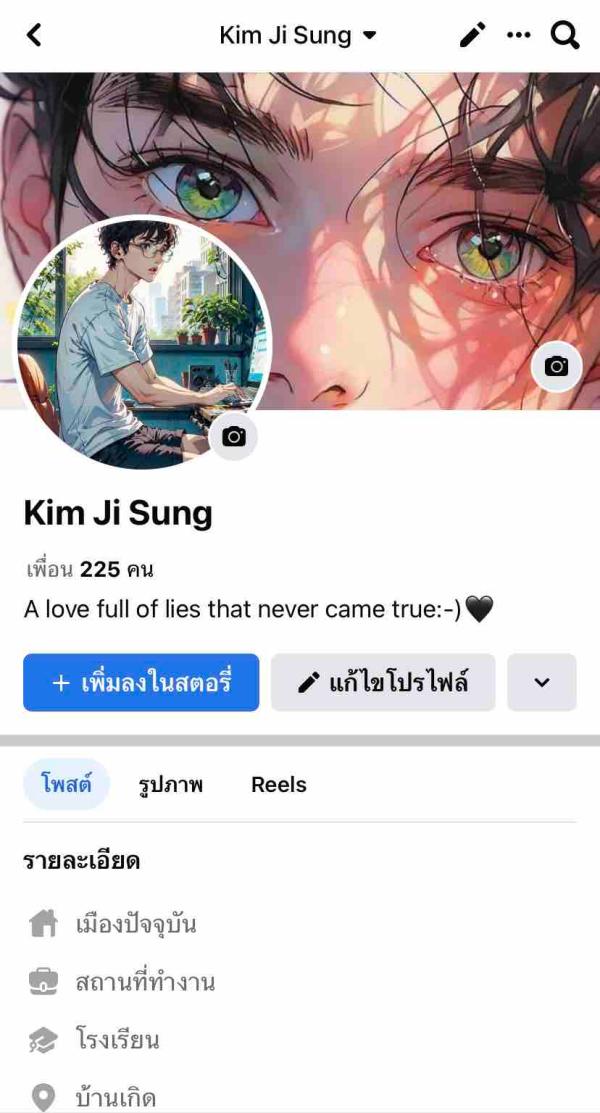Add workplace via สถานที่ทำงาน
This screenshot has height=1113, width=600.
pos(145,982)
